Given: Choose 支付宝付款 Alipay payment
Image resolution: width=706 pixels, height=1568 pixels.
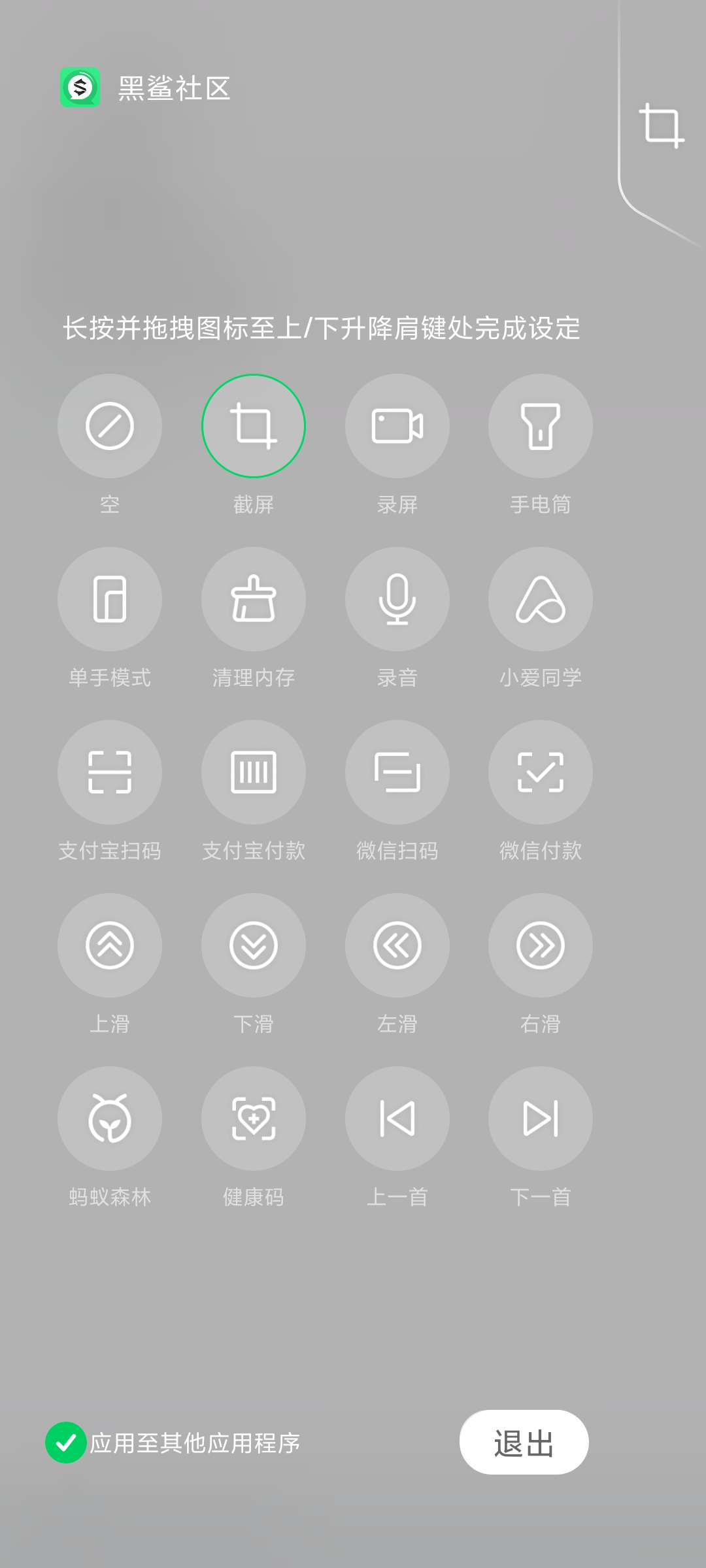Looking at the screenshot, I should pos(254,772).
